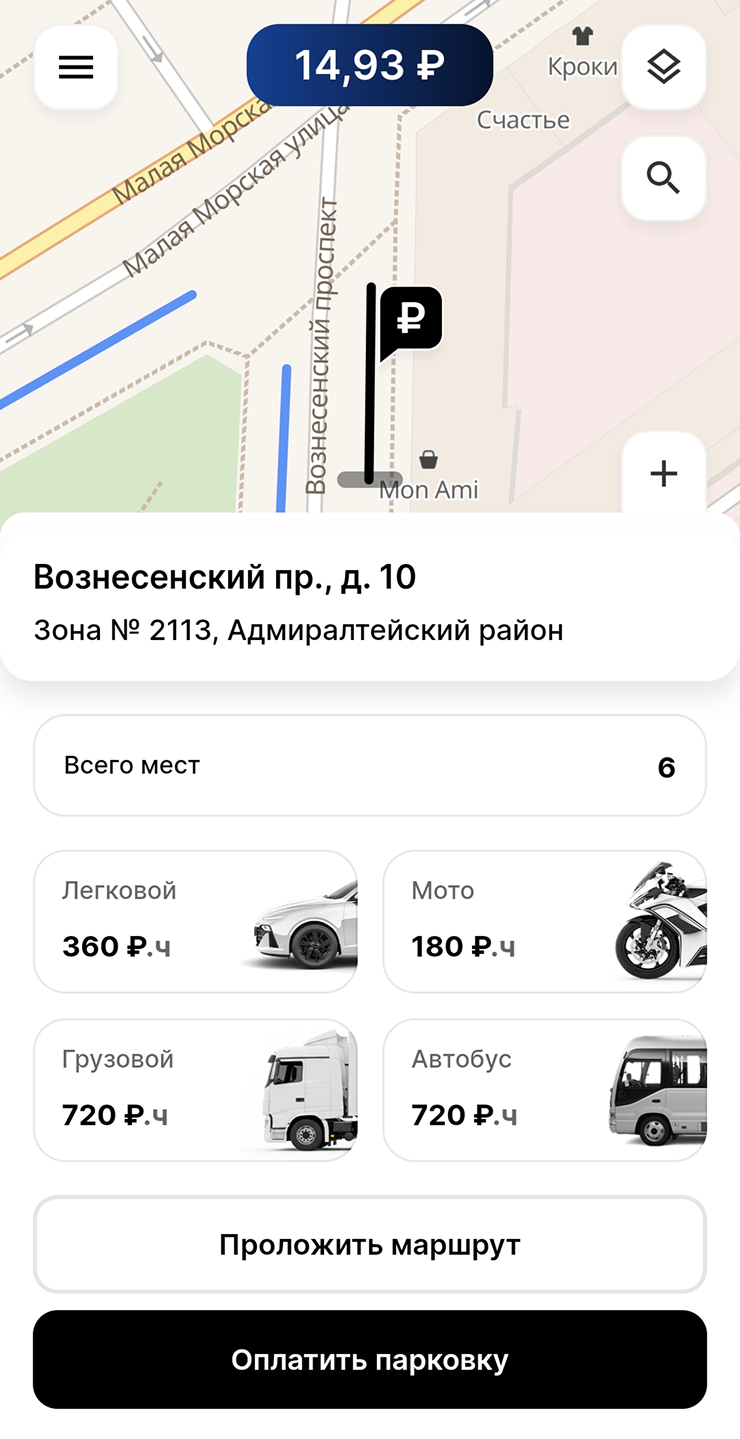This screenshot has width=740, height=1439.
Task: Open the map layers selector
Action: click(x=663, y=67)
